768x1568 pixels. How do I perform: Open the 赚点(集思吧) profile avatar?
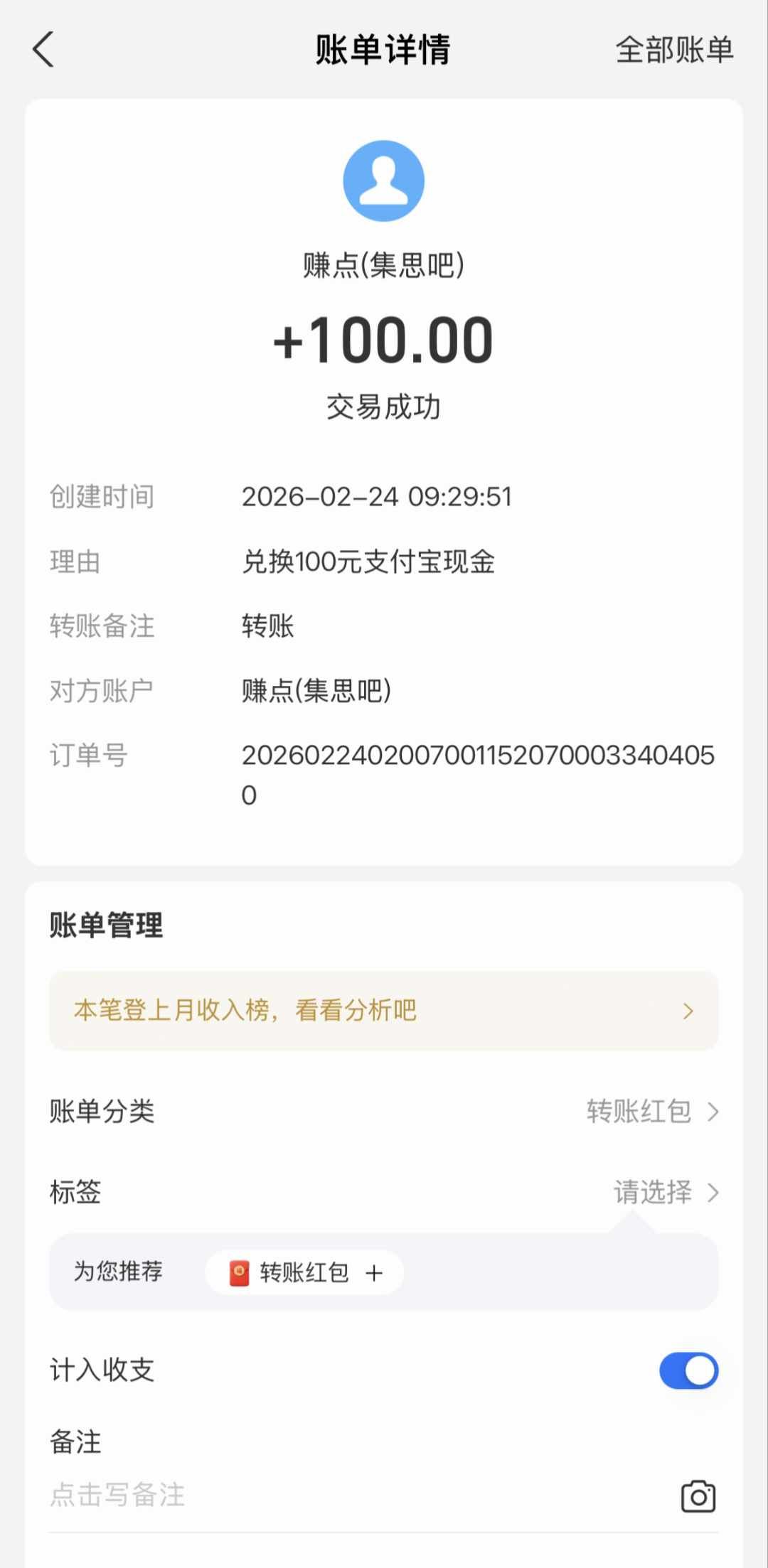point(383,181)
